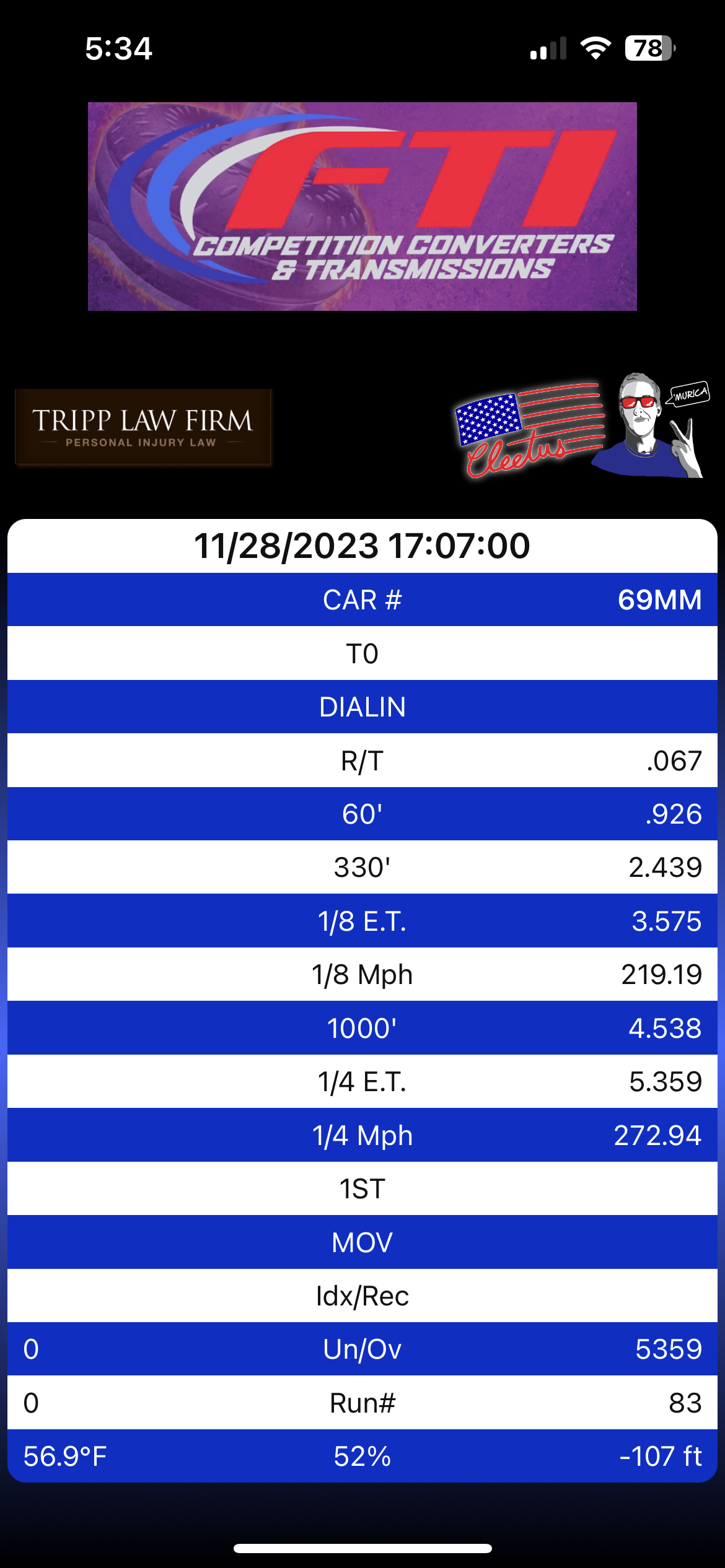The image size is (725, 1568).
Task: Open the Tripp Law Firm sponsor banner
Action: [x=143, y=427]
